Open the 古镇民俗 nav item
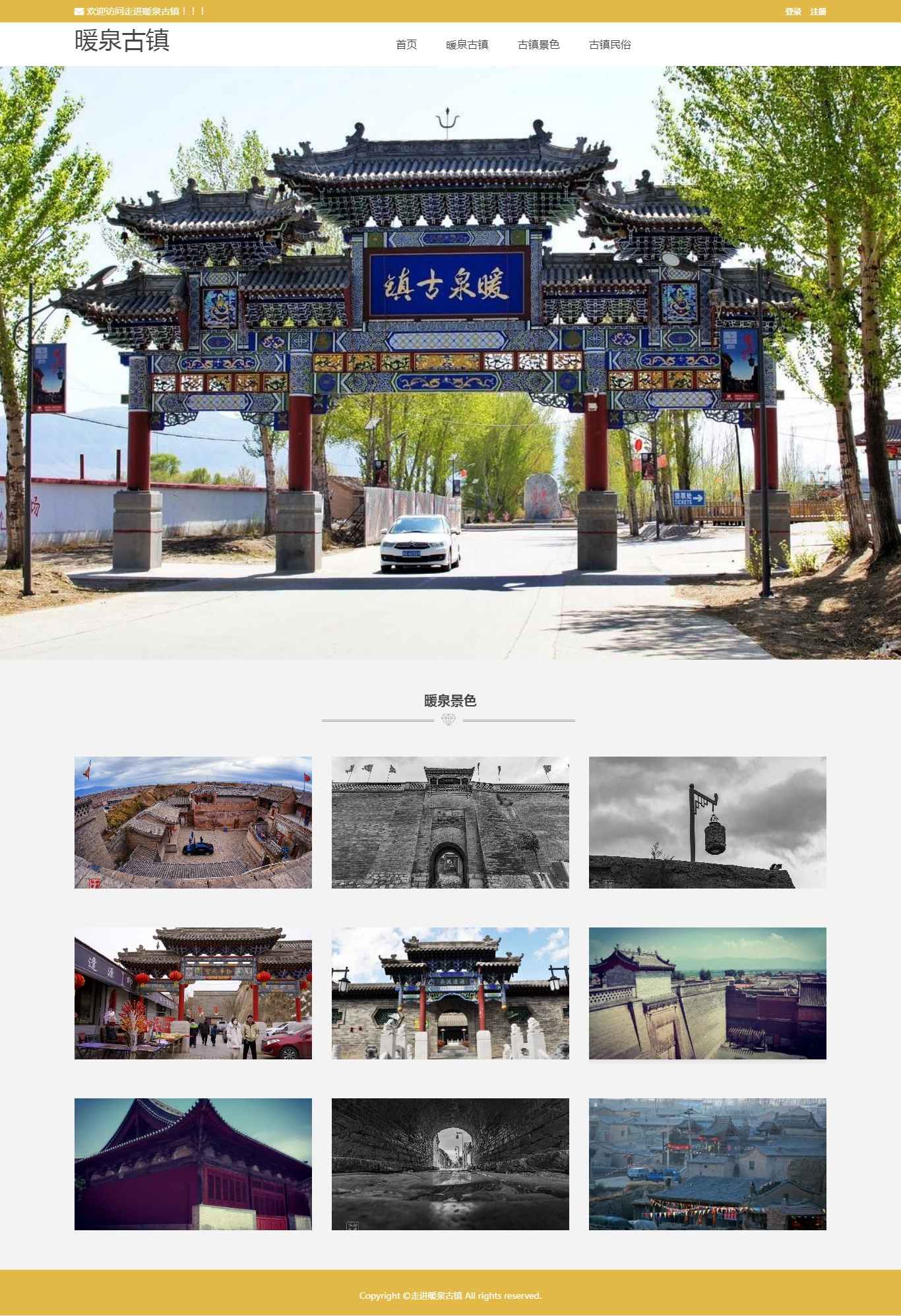This screenshot has width=901, height=1316. pyautogui.click(x=609, y=44)
